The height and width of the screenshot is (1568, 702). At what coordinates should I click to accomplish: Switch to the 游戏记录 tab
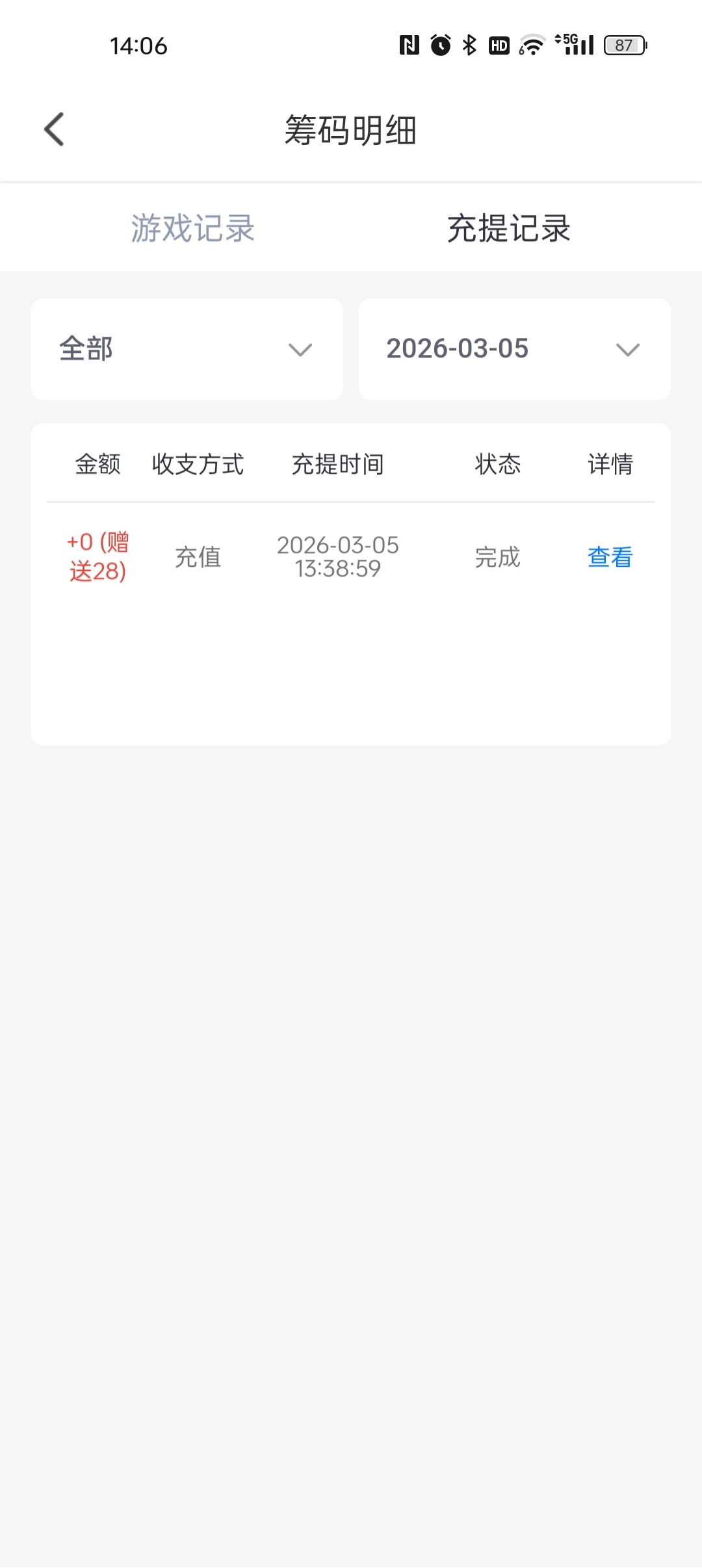tap(192, 229)
